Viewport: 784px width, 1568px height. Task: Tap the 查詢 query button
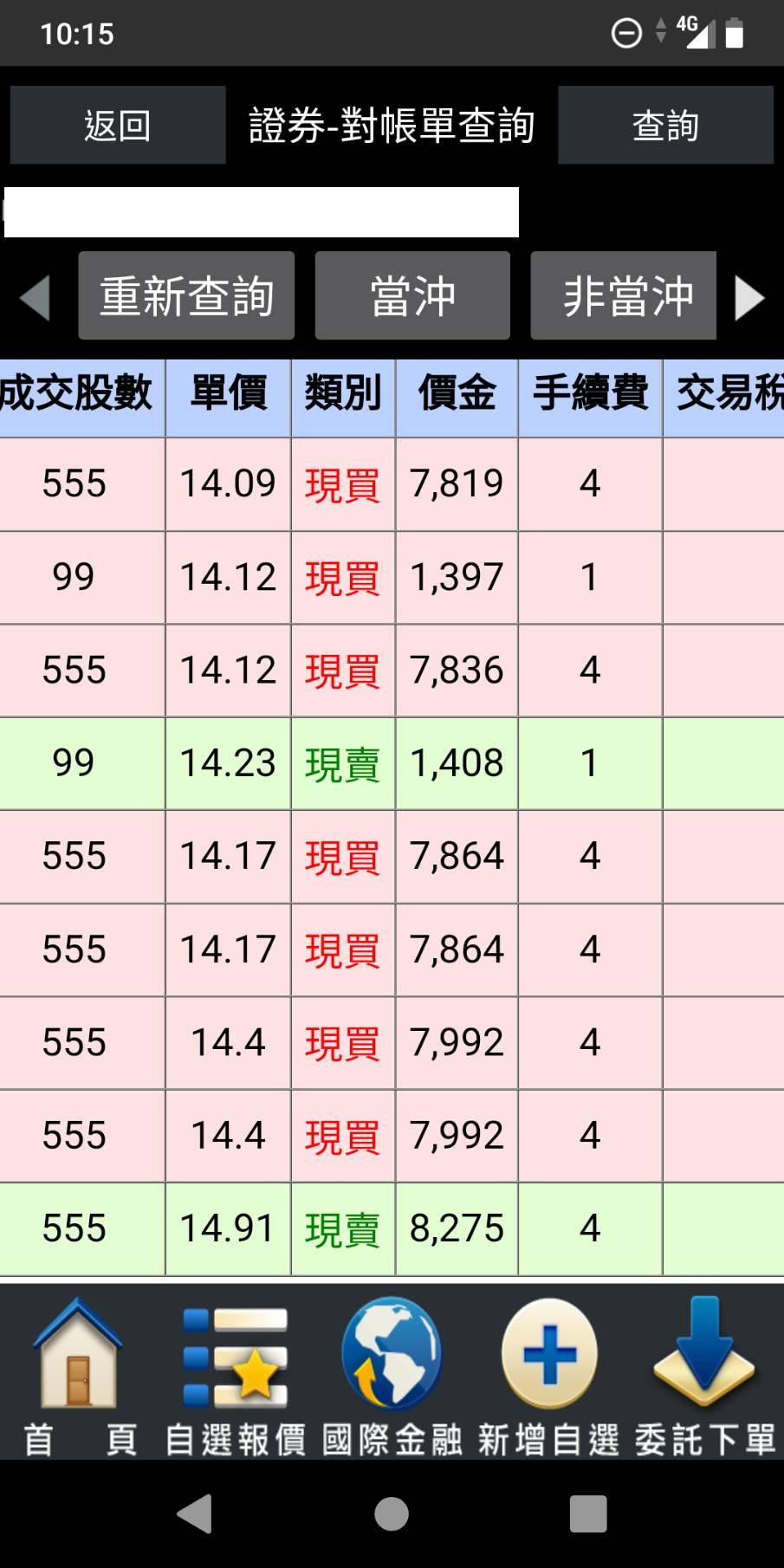tap(665, 125)
